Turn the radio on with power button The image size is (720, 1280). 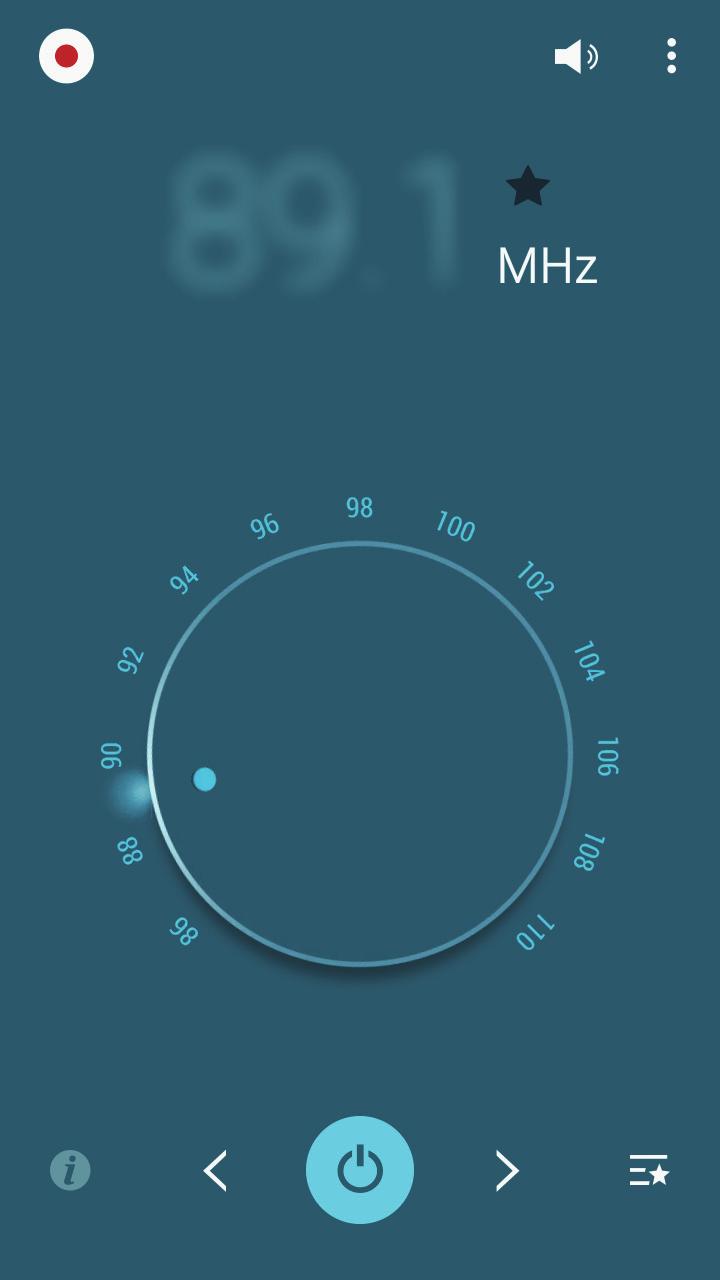coord(360,1170)
